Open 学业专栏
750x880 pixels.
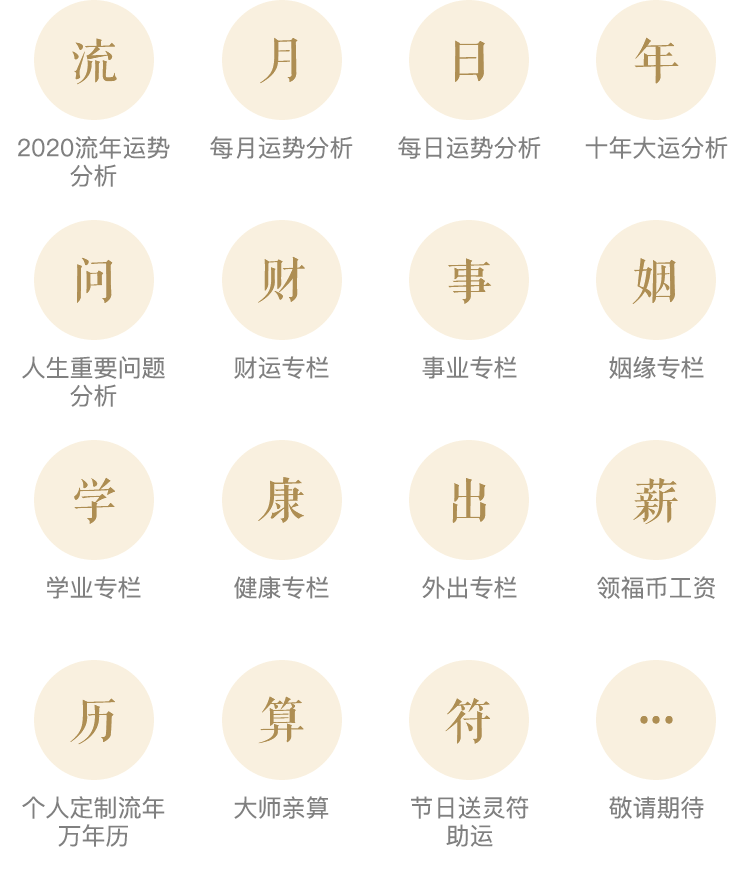(94, 500)
